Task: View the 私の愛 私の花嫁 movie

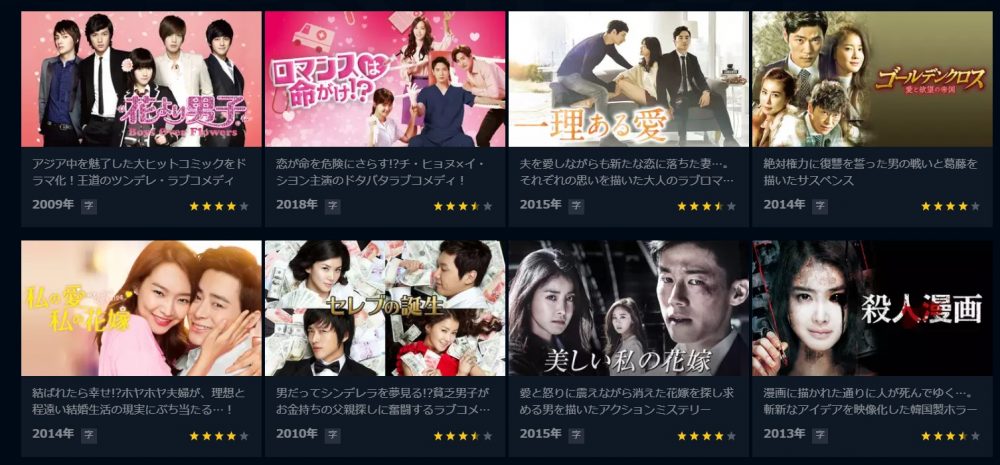Action: [140, 308]
